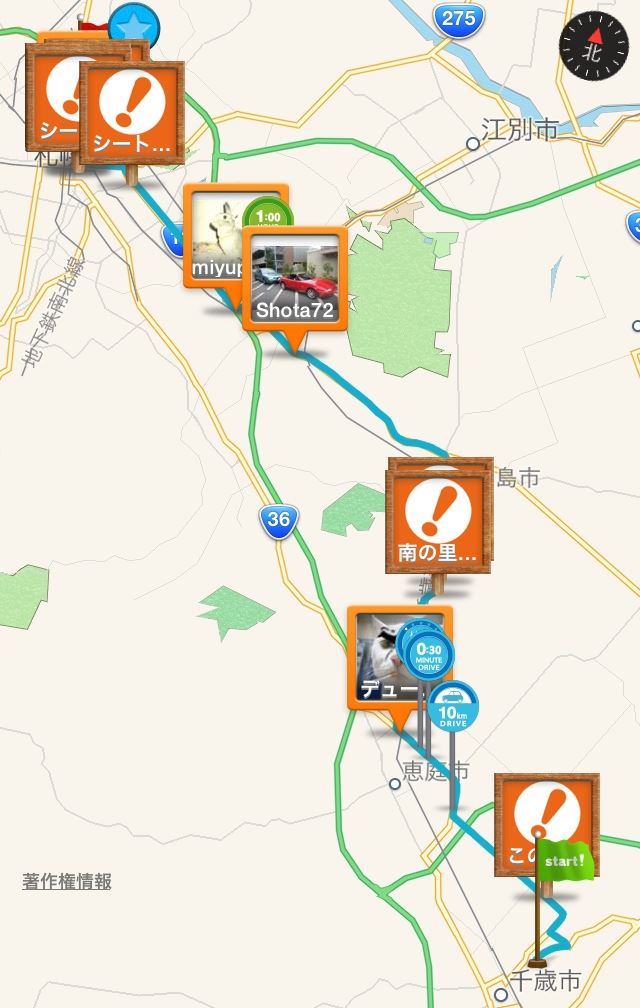Screen dimensions: 640x1008
Task: Tap the 1:00 green drive badge
Action: [x=269, y=216]
